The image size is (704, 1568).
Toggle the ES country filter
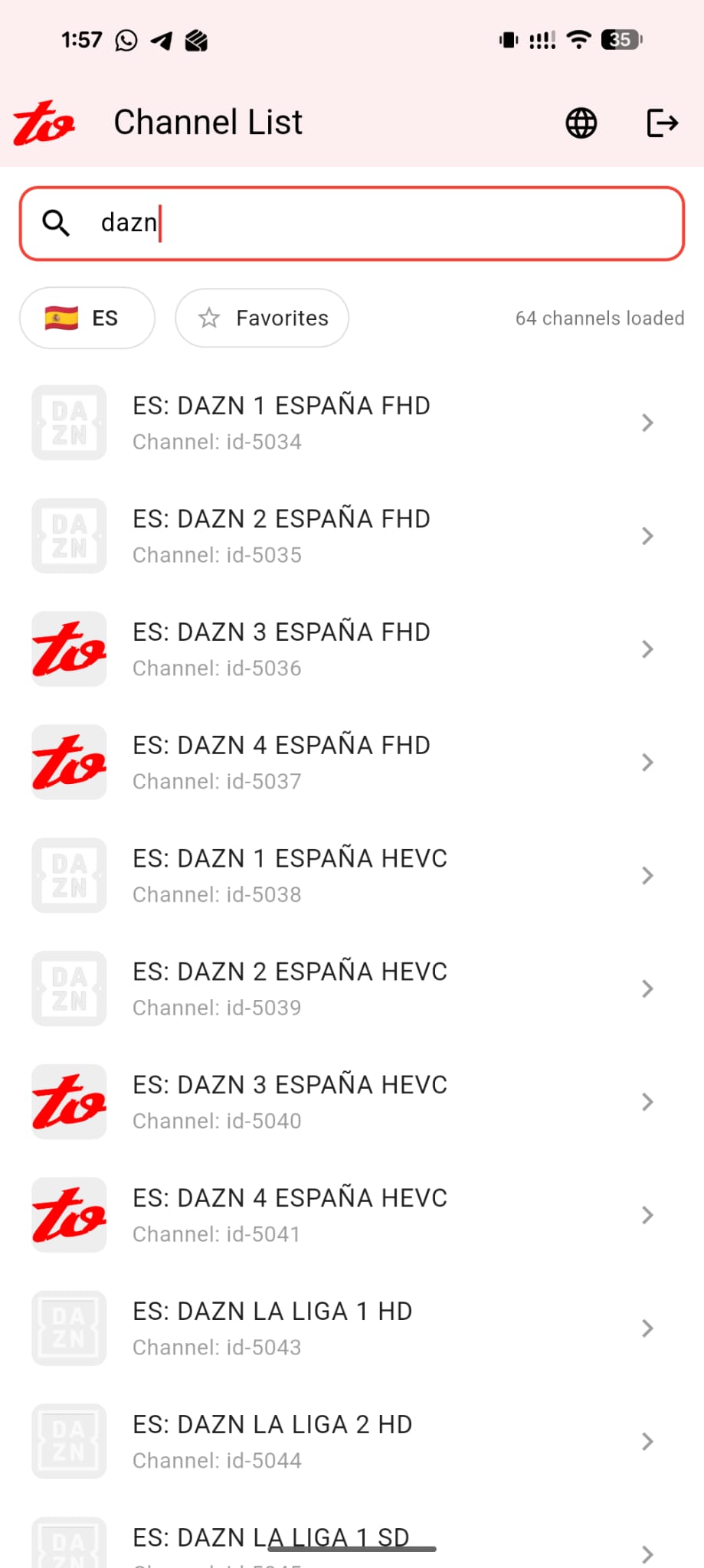(87, 318)
